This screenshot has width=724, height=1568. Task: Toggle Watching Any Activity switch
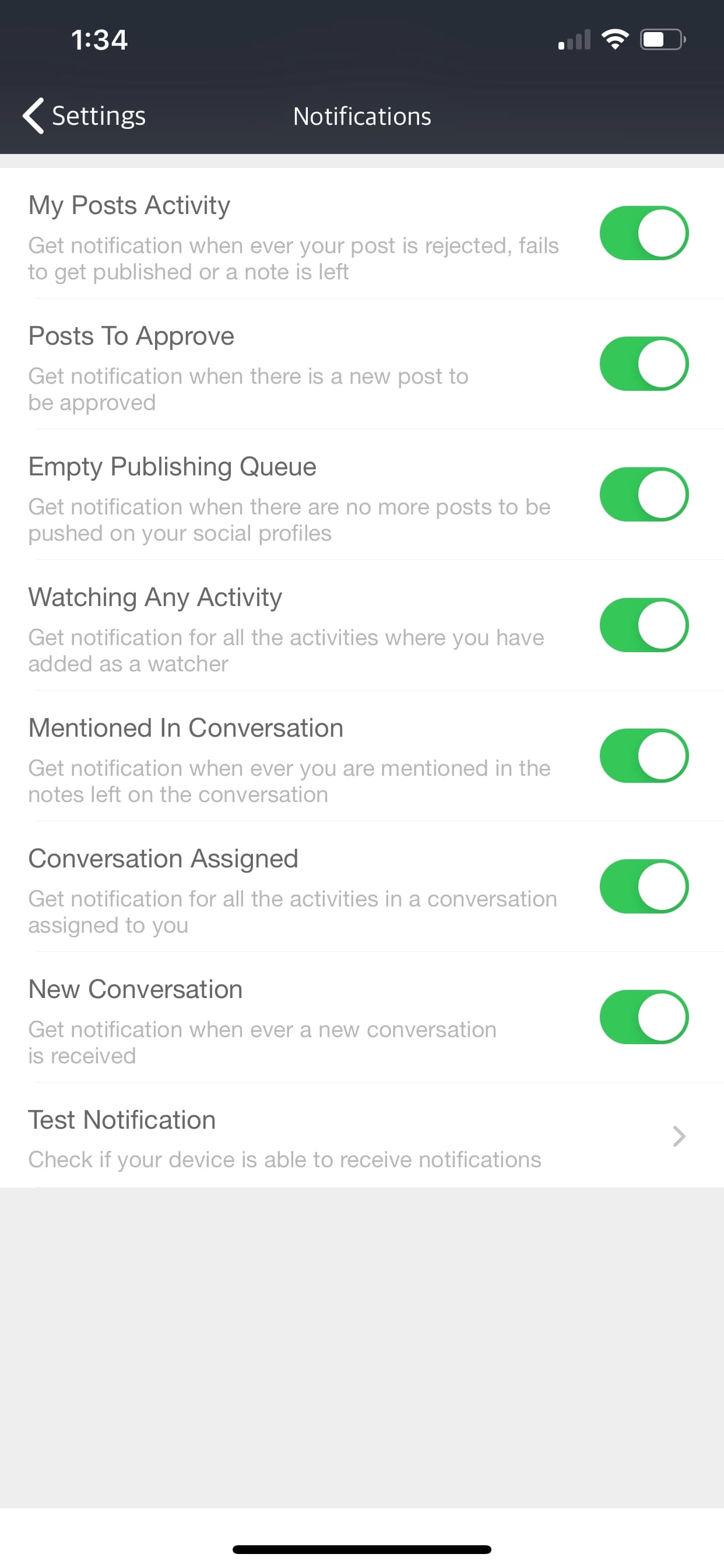click(644, 625)
